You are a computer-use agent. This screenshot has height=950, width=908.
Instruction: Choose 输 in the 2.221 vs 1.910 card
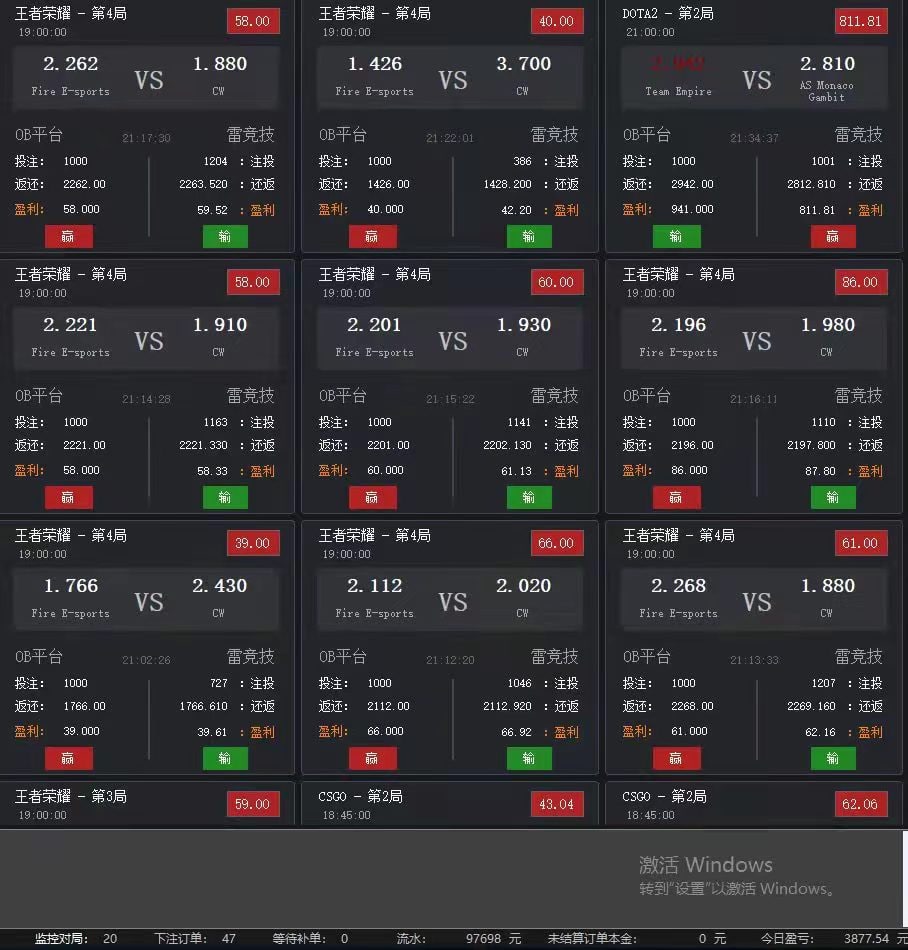[x=225, y=497]
